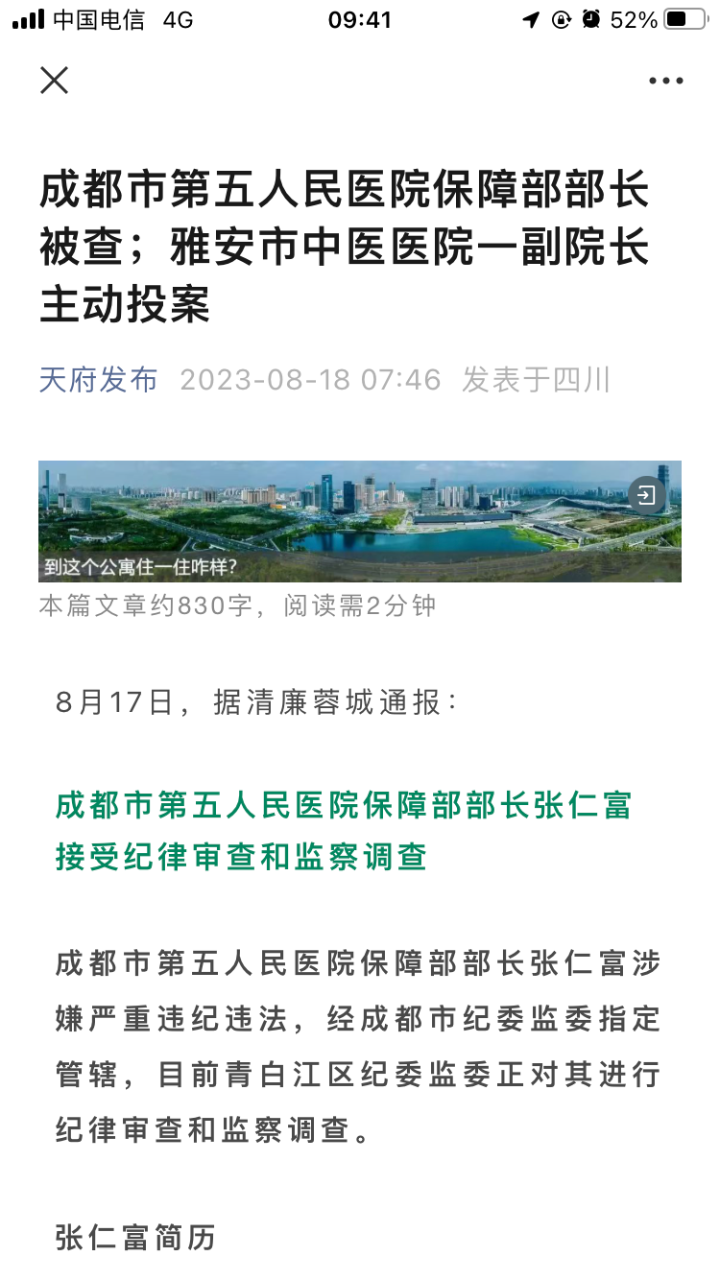Tap the exit icon on the banner
Screen dimensions: 720x1280
click(x=647, y=495)
